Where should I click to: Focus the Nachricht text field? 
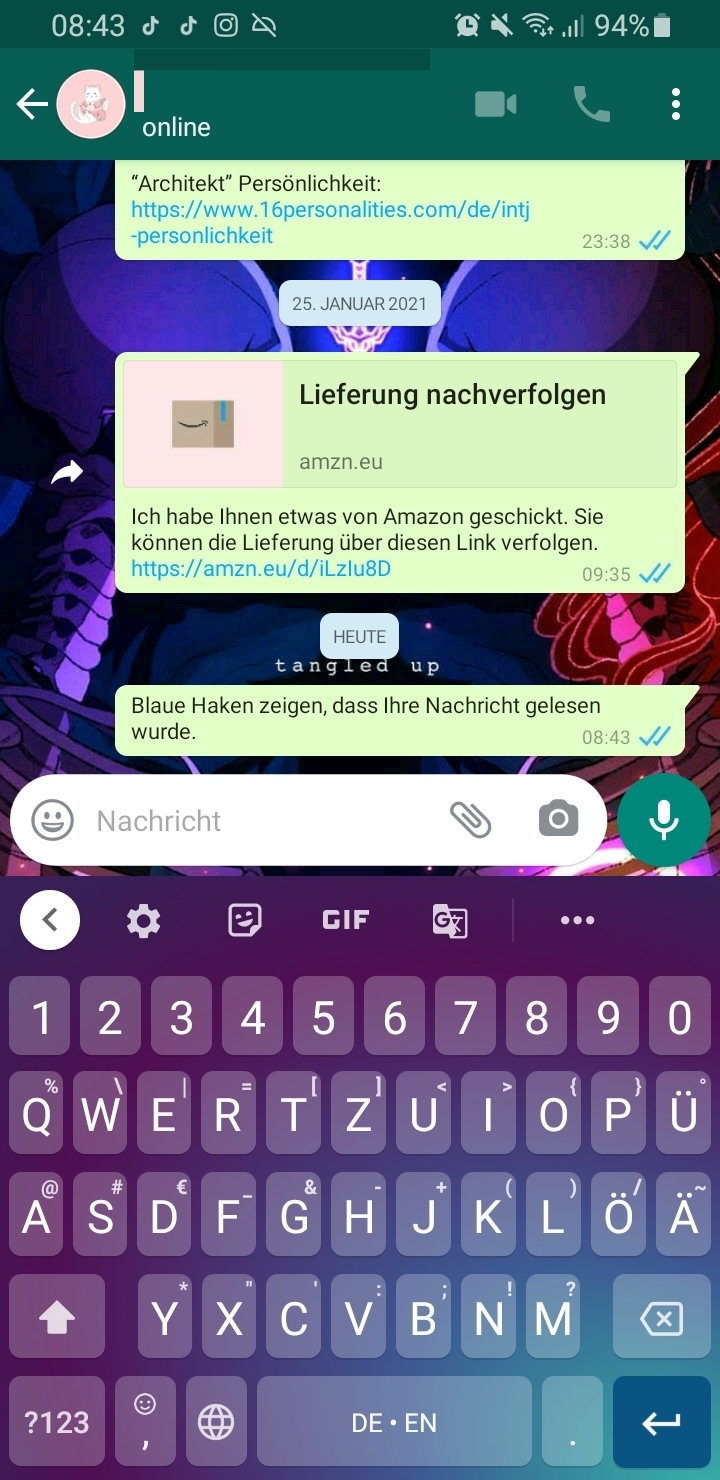[x=260, y=821]
